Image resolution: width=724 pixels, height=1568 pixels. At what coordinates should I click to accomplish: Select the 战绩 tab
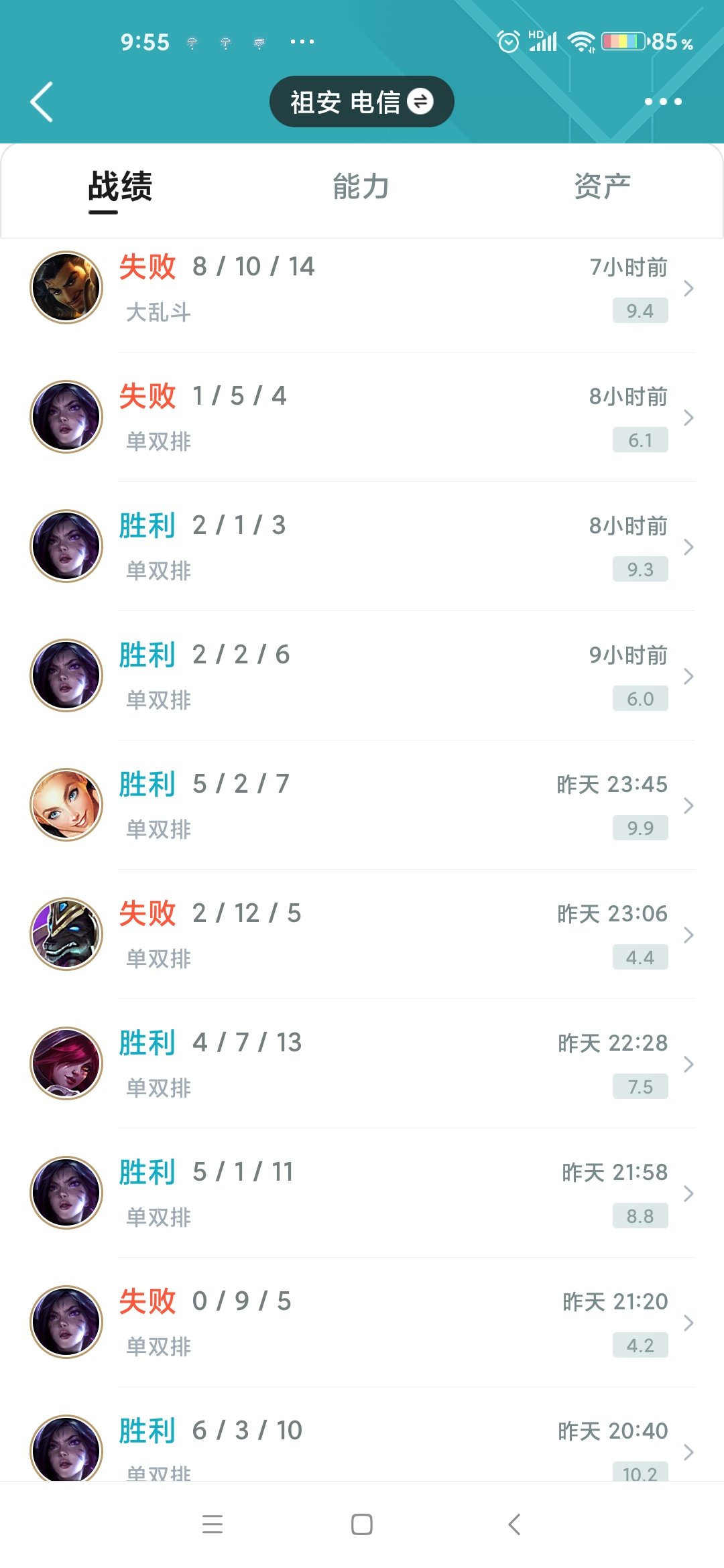point(121,187)
